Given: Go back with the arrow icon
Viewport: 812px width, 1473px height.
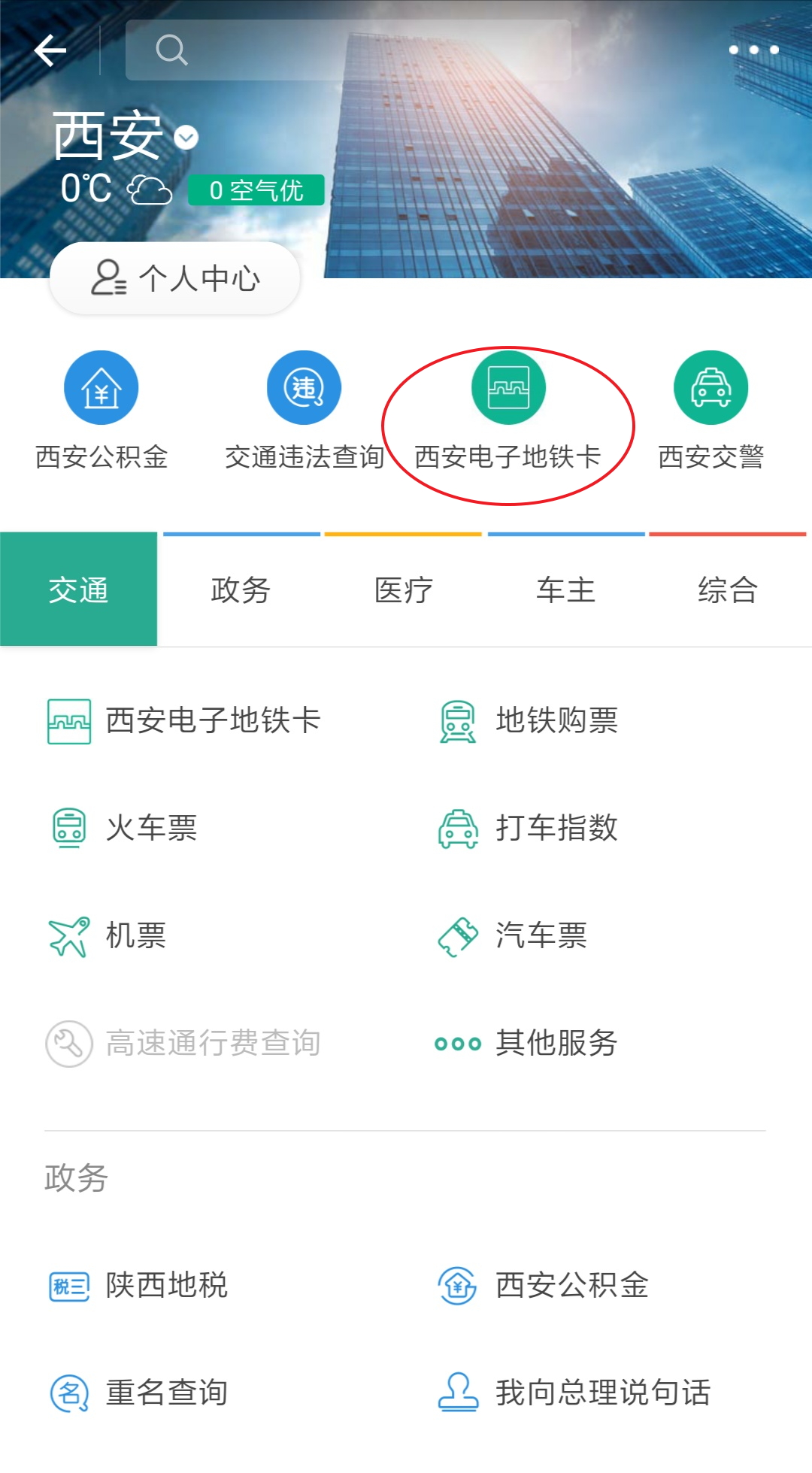Looking at the screenshot, I should point(50,50).
